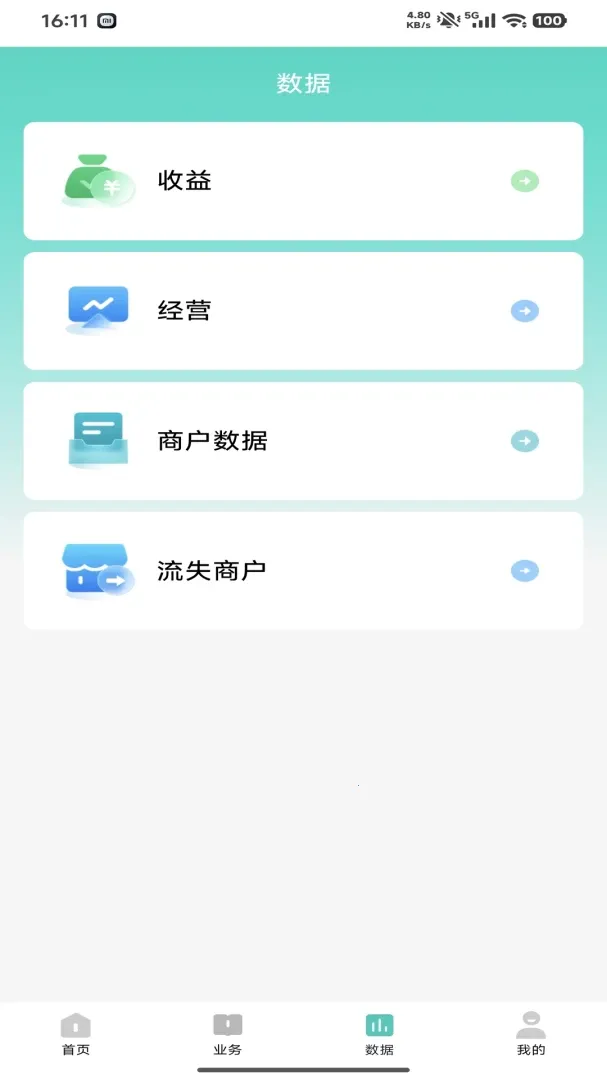Switch to the 业务 tab
Image resolution: width=607 pixels, height=1080 pixels.
(x=227, y=1035)
